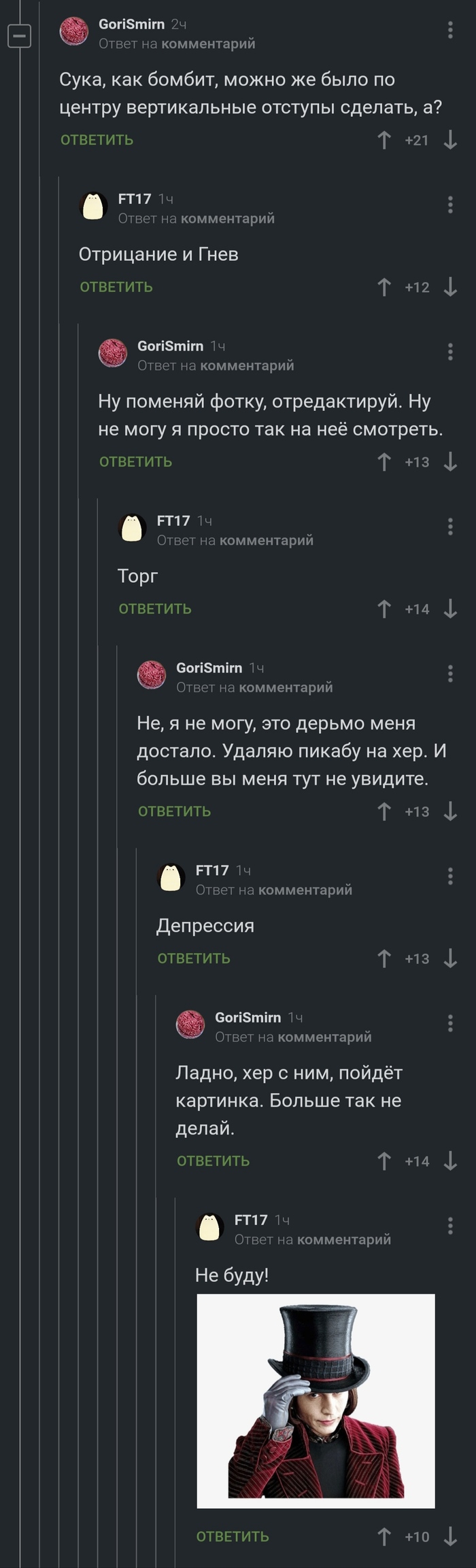Downvote the "Депрессия" comment
476x1568 pixels.
[x=450, y=959]
